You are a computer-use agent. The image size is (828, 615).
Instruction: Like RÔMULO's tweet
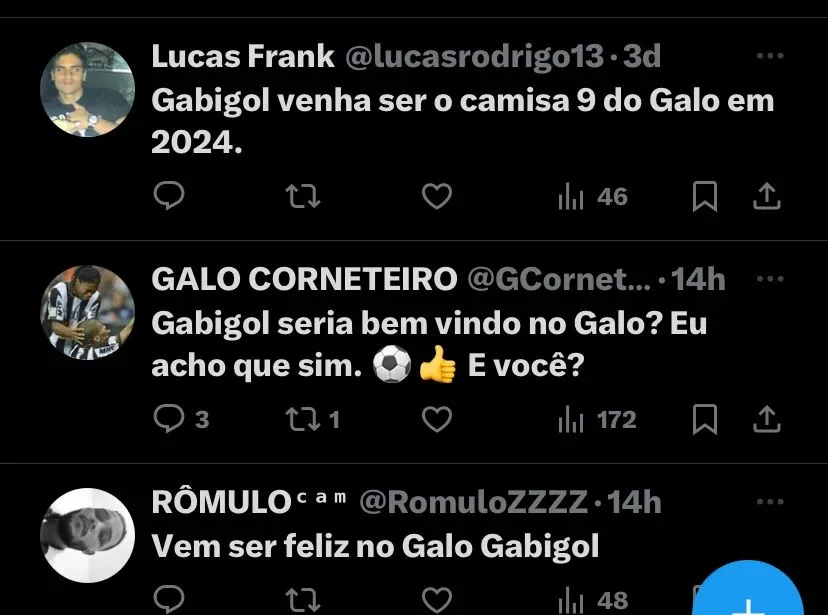[x=436, y=600]
